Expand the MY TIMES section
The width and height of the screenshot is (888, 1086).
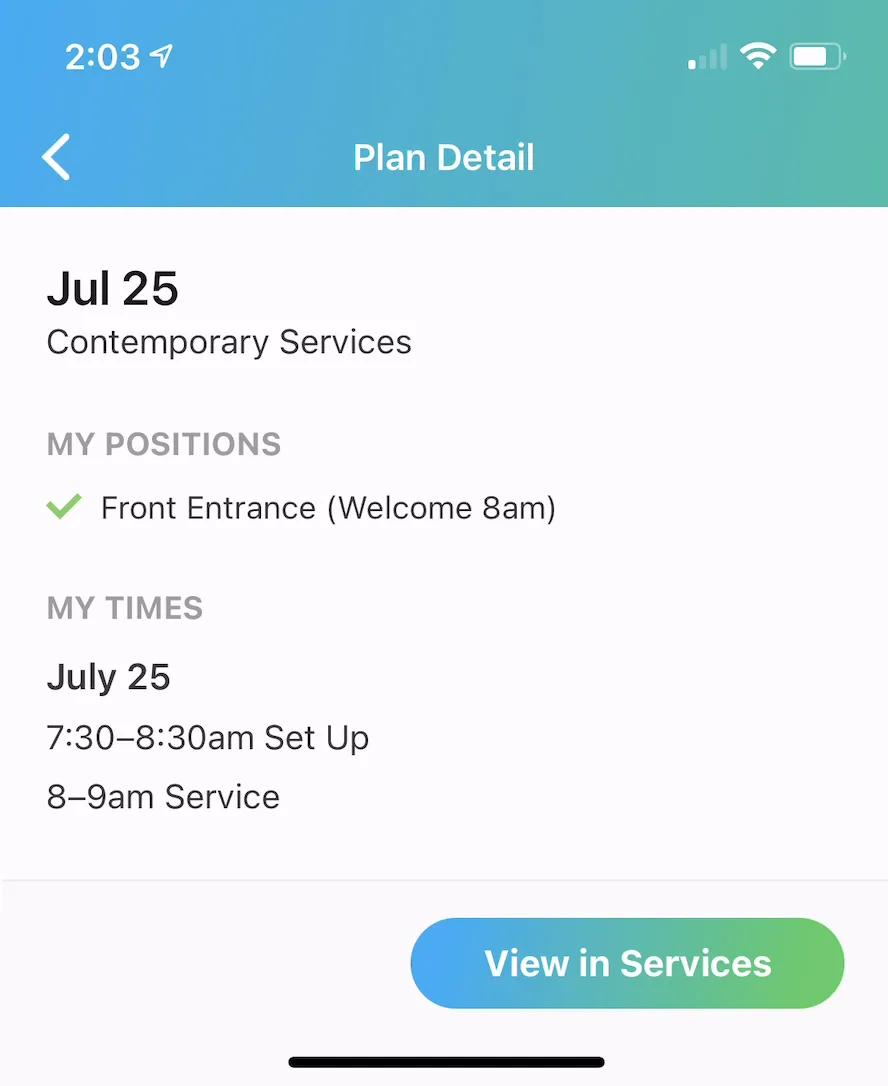pyautogui.click(x=124, y=607)
